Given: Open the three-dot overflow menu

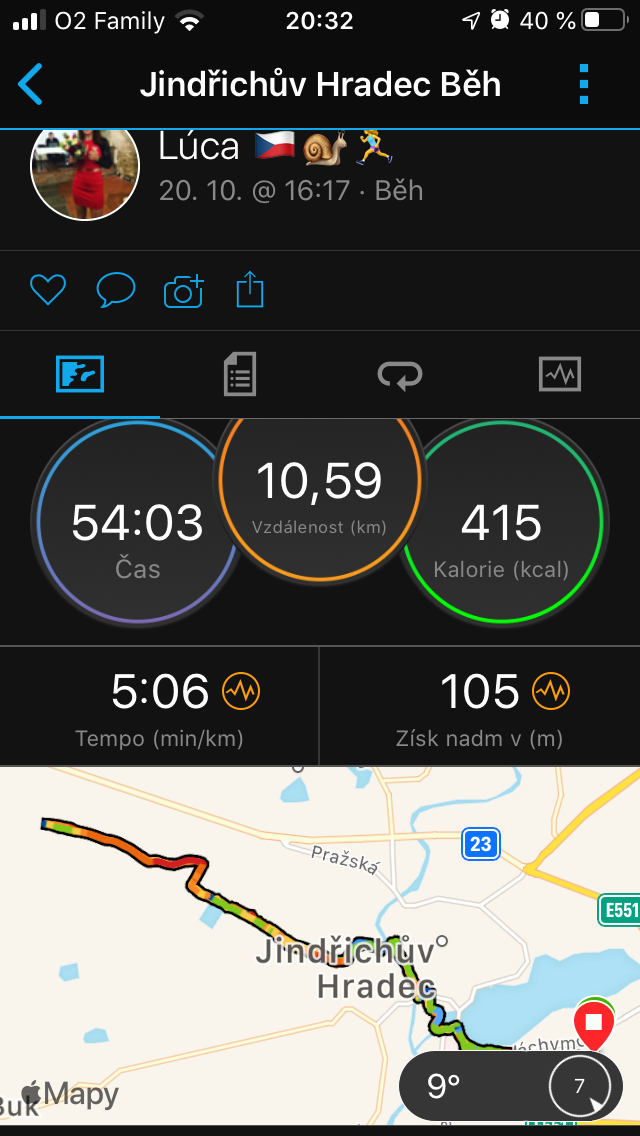Looking at the screenshot, I should [584, 85].
